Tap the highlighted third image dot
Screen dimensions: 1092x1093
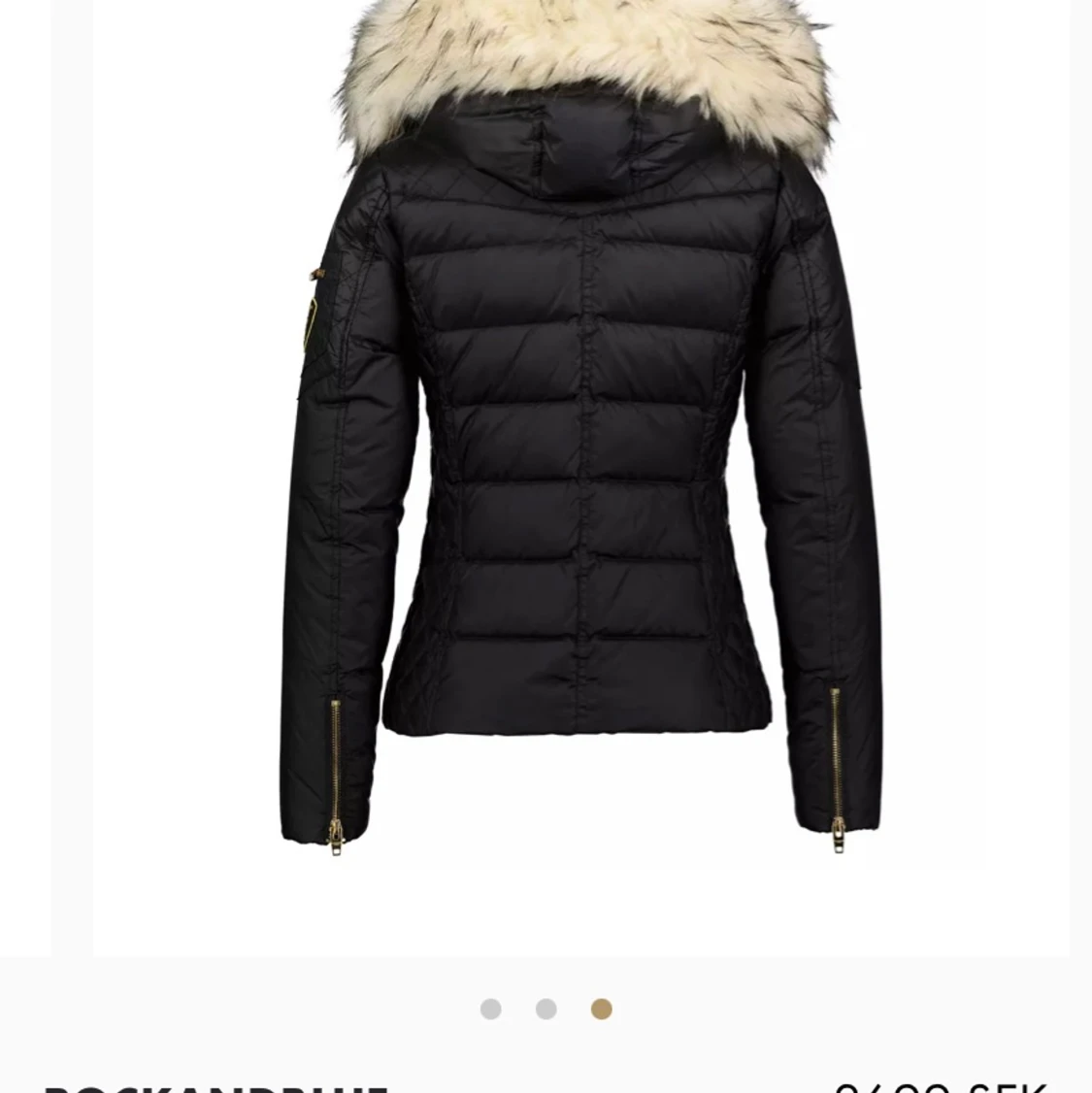click(602, 1010)
